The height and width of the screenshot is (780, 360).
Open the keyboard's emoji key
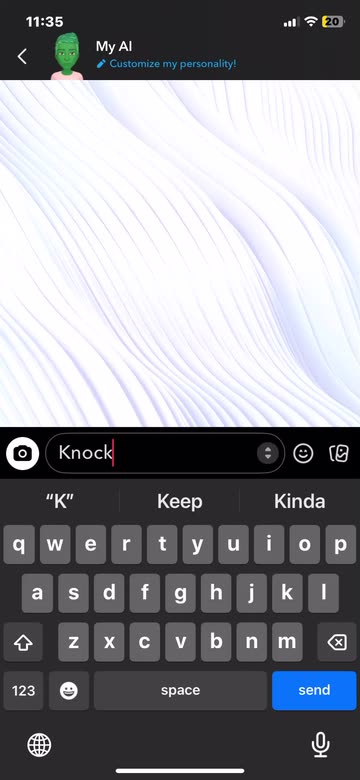pyautogui.click(x=69, y=690)
